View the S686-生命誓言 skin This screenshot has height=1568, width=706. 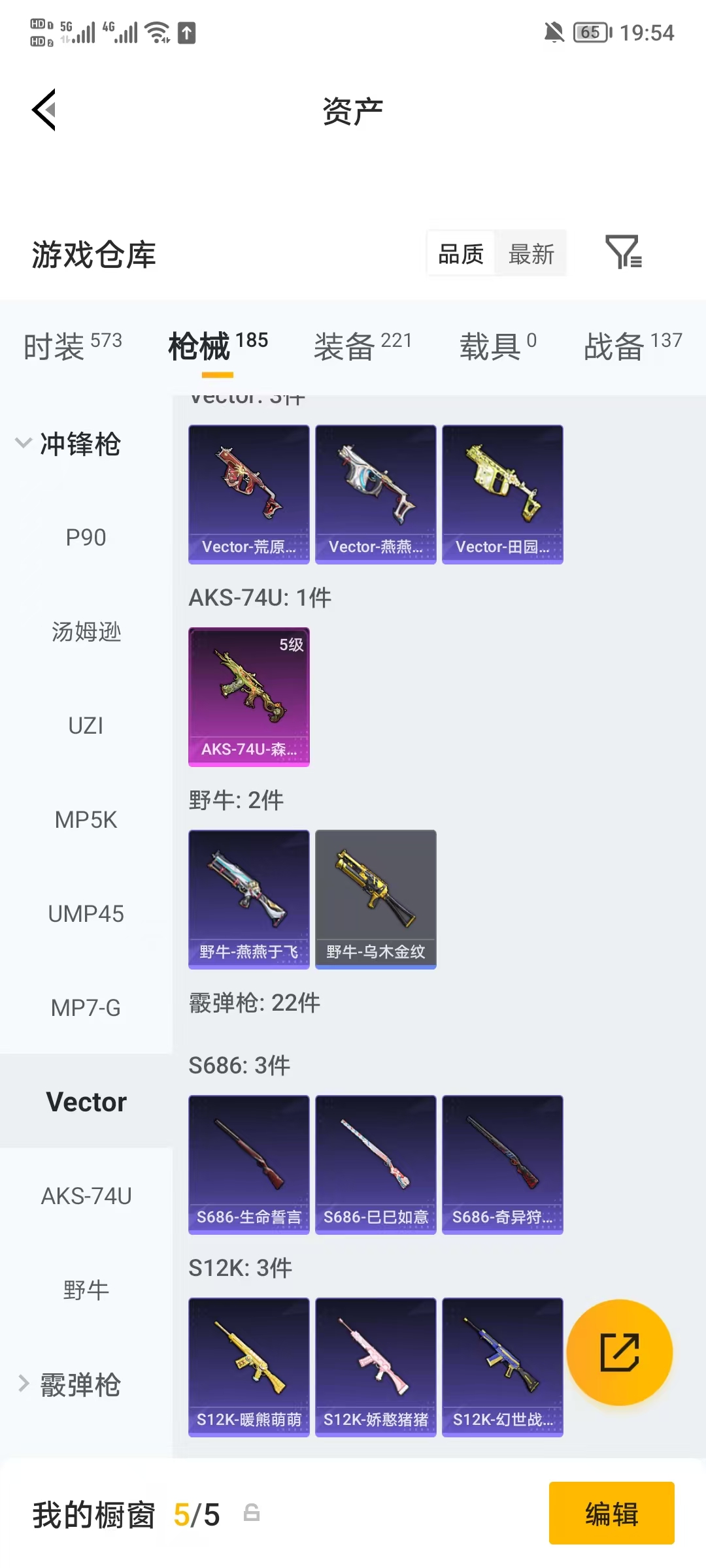point(249,1165)
